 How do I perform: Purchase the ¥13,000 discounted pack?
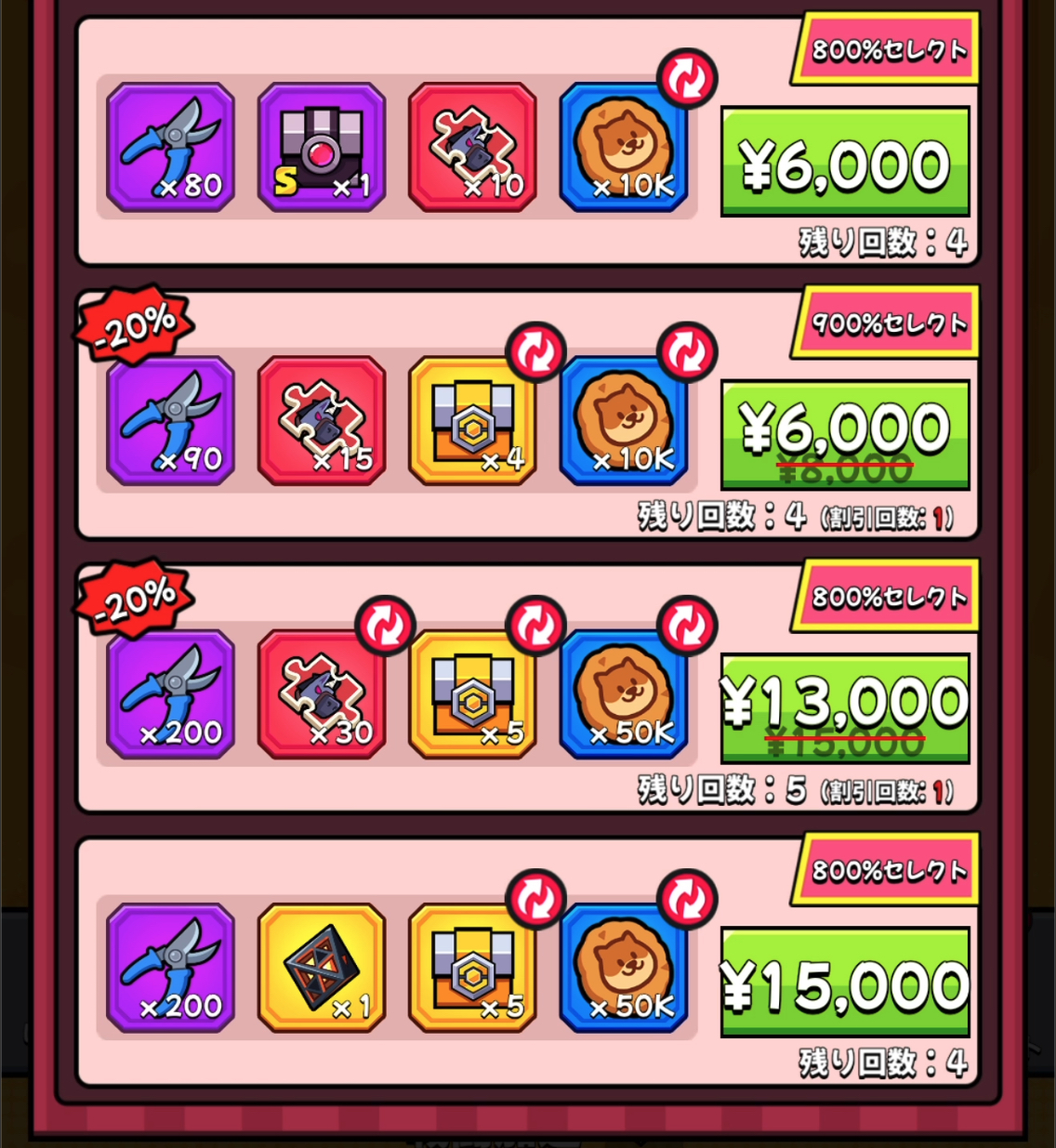click(x=845, y=707)
